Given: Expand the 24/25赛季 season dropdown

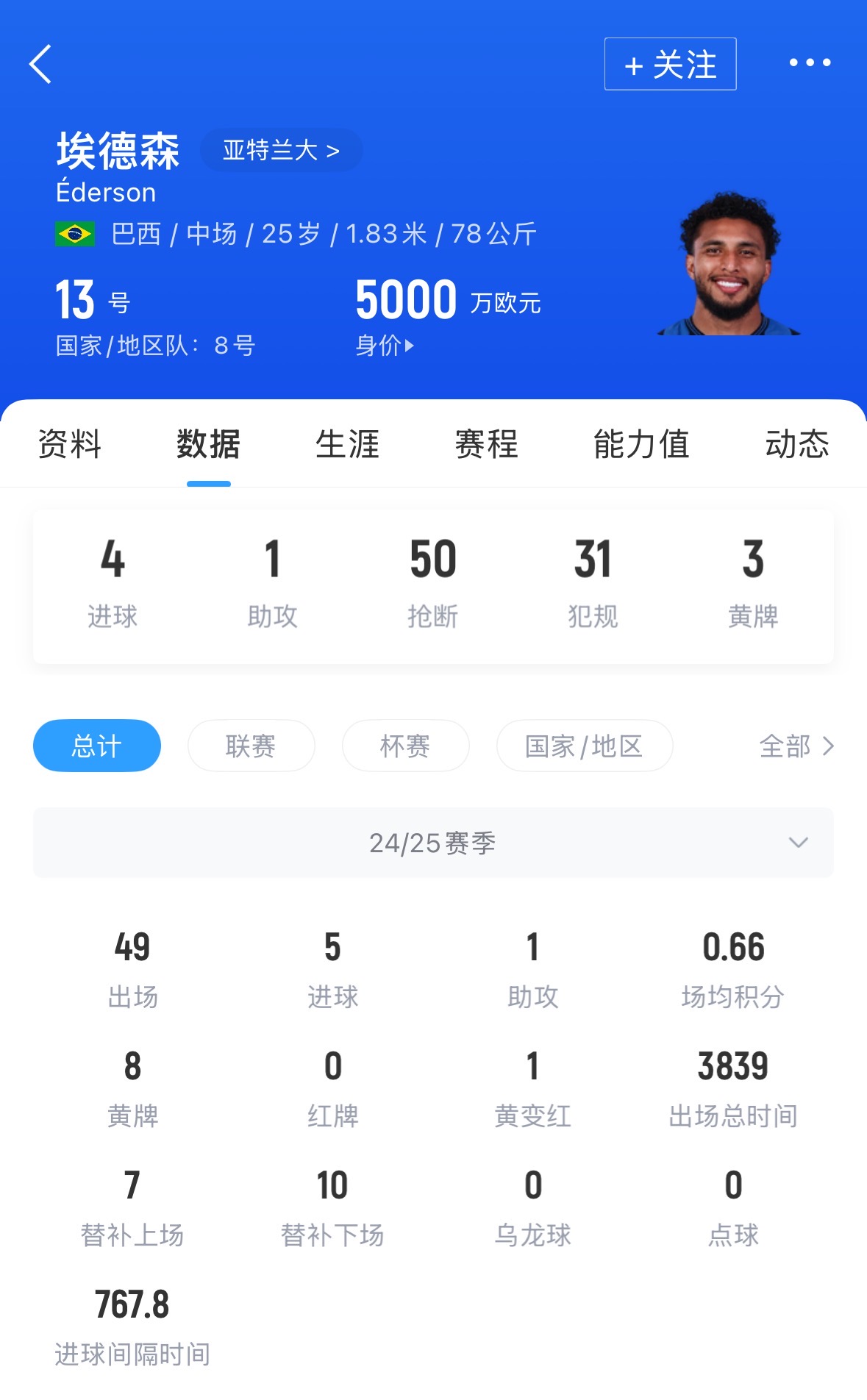Looking at the screenshot, I should point(433,843).
